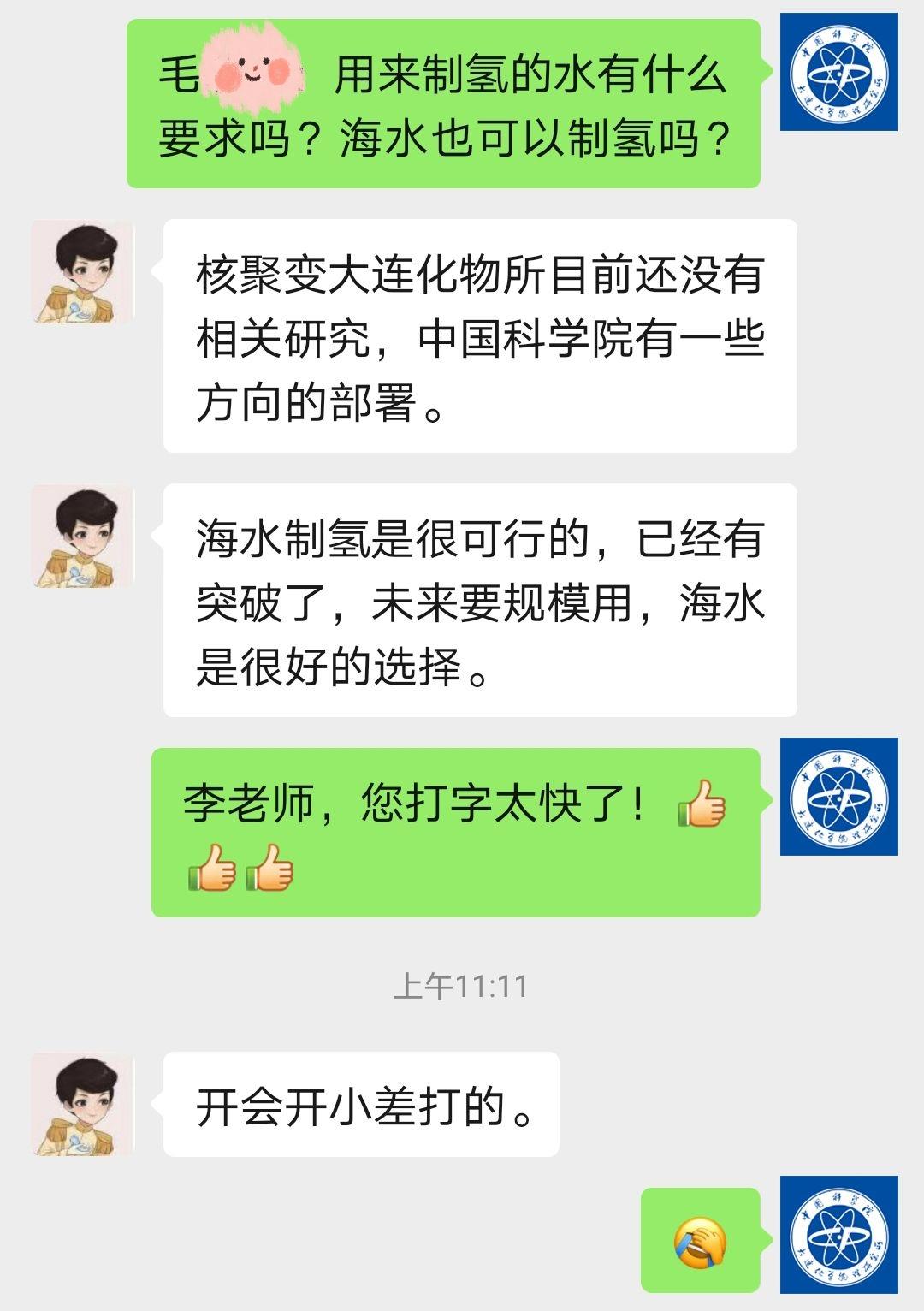This screenshot has height=1311, width=924.
Task: Click the '开会开小差打的' message
Action: 368,1104
